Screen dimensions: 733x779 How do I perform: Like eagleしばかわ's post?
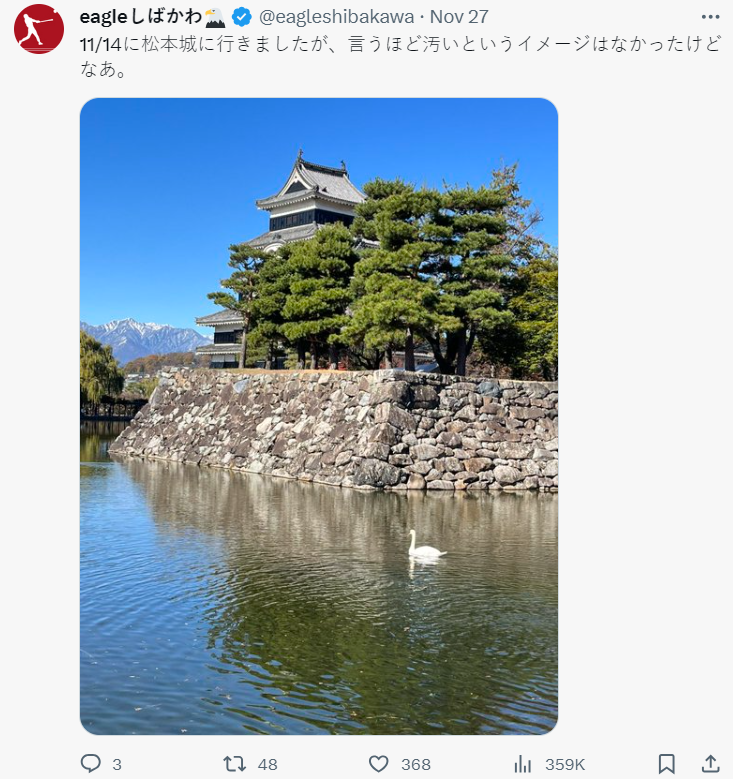point(378,764)
